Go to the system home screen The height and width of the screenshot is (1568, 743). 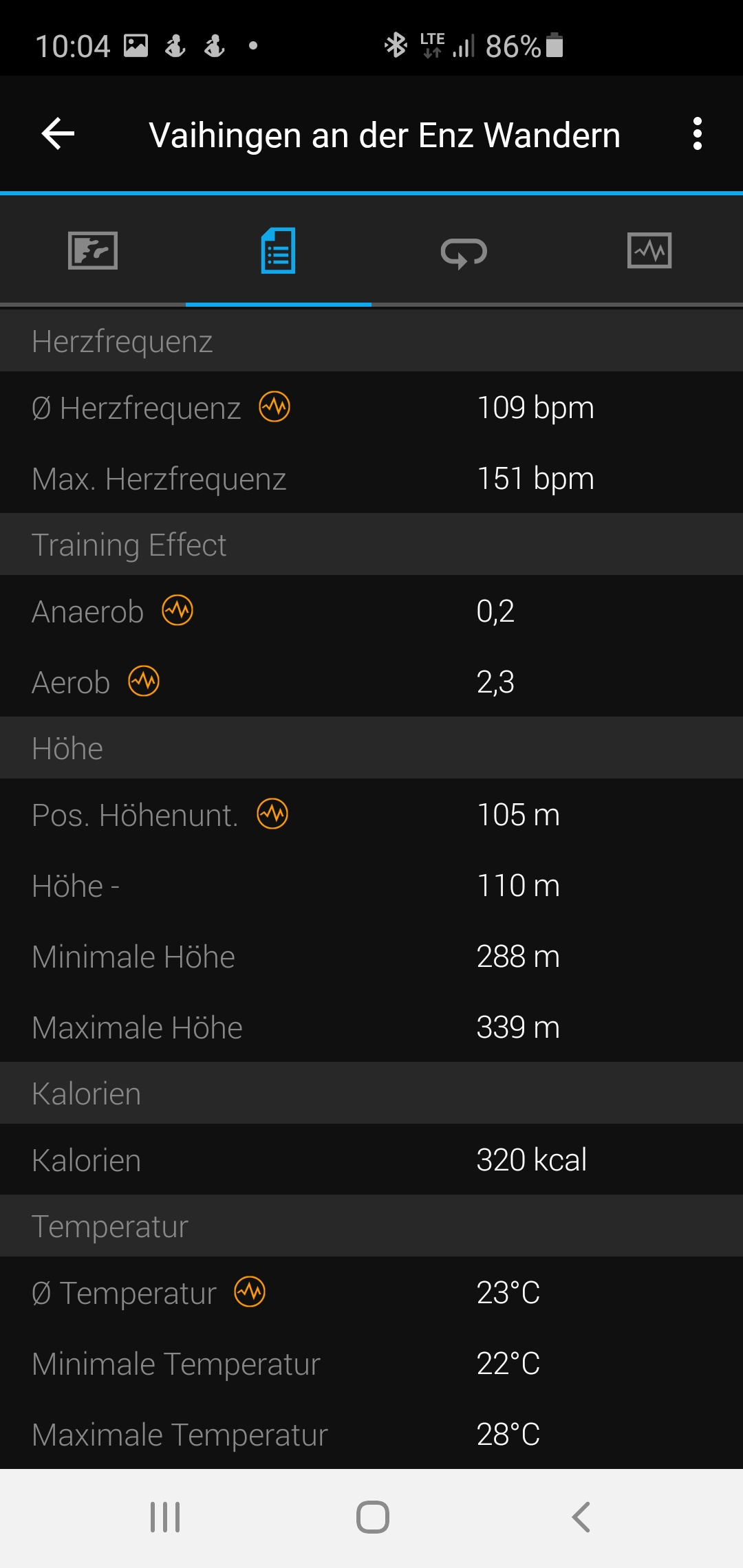[372, 1517]
